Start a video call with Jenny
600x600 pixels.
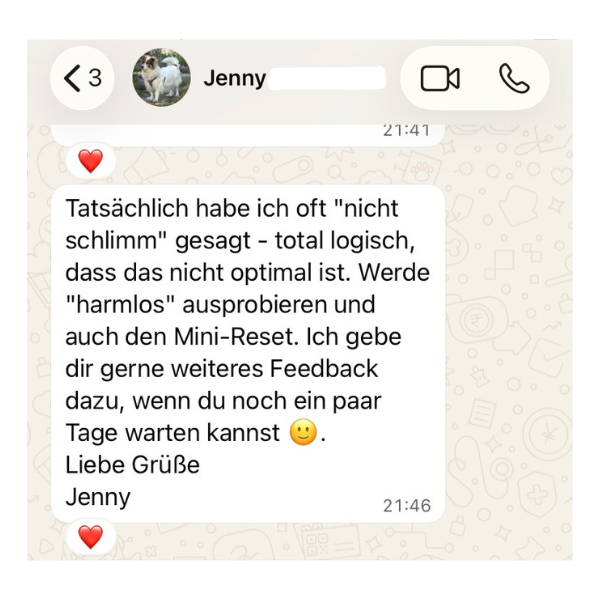coord(440,78)
